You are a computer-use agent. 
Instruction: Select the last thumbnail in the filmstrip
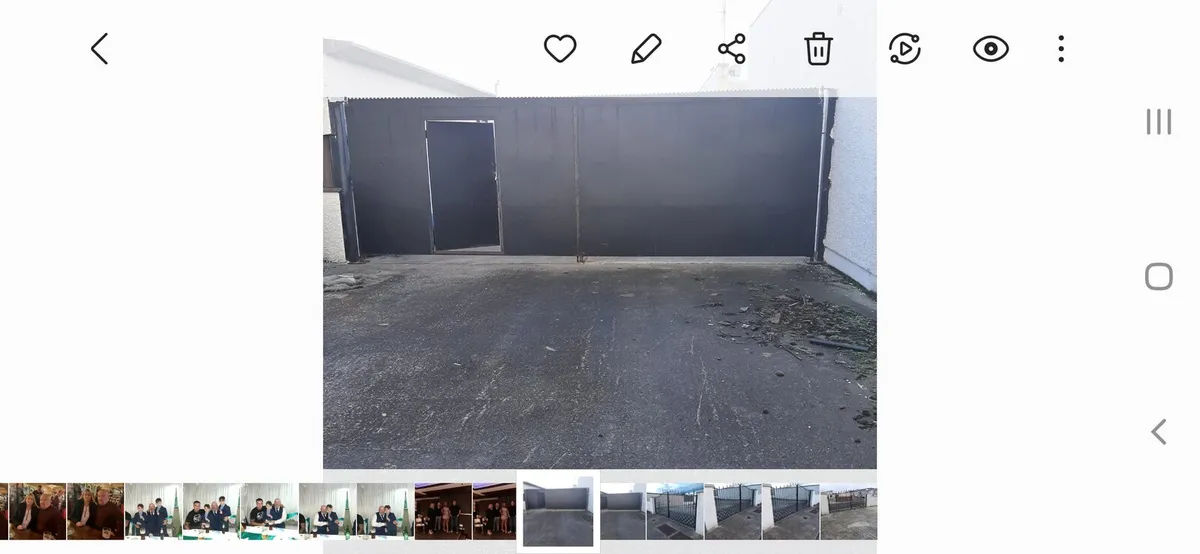point(848,511)
